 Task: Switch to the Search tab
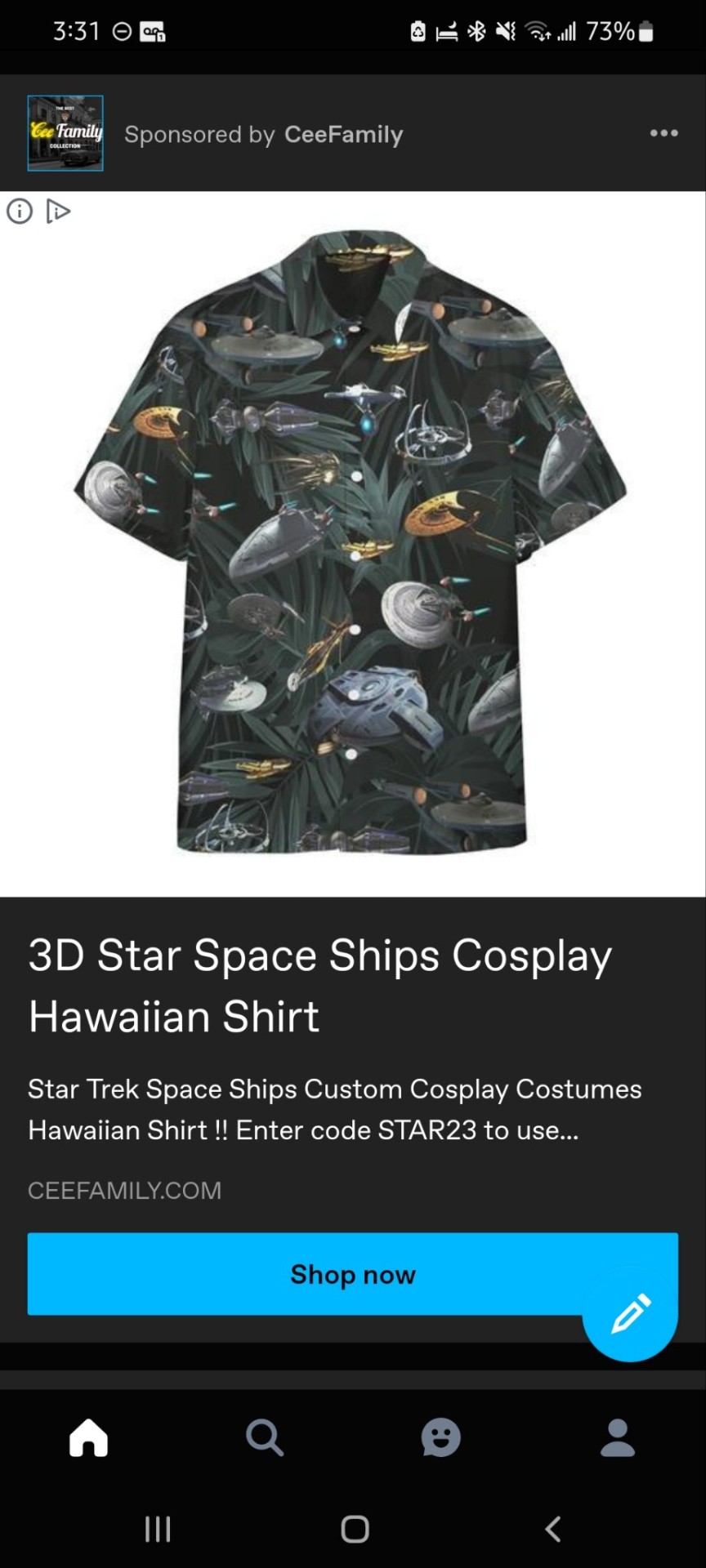[x=265, y=1437]
